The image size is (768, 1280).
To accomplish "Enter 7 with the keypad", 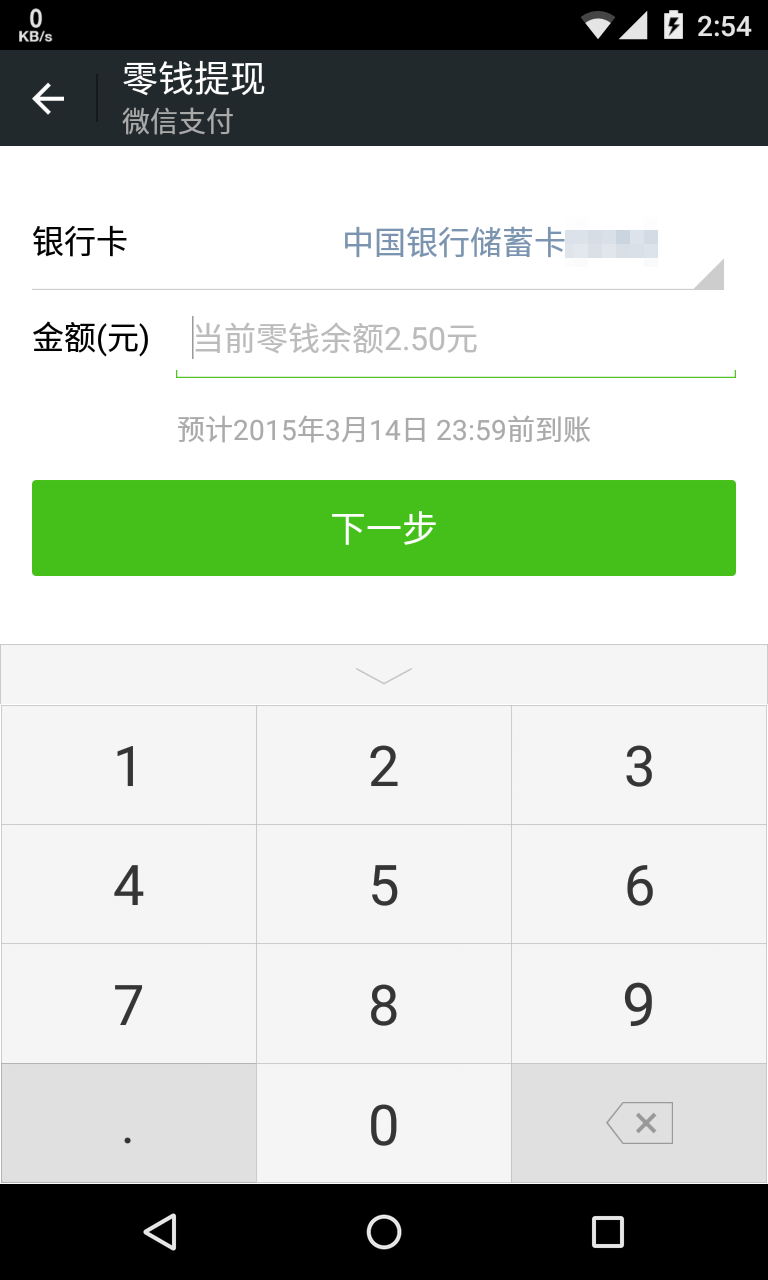I will click(128, 1004).
